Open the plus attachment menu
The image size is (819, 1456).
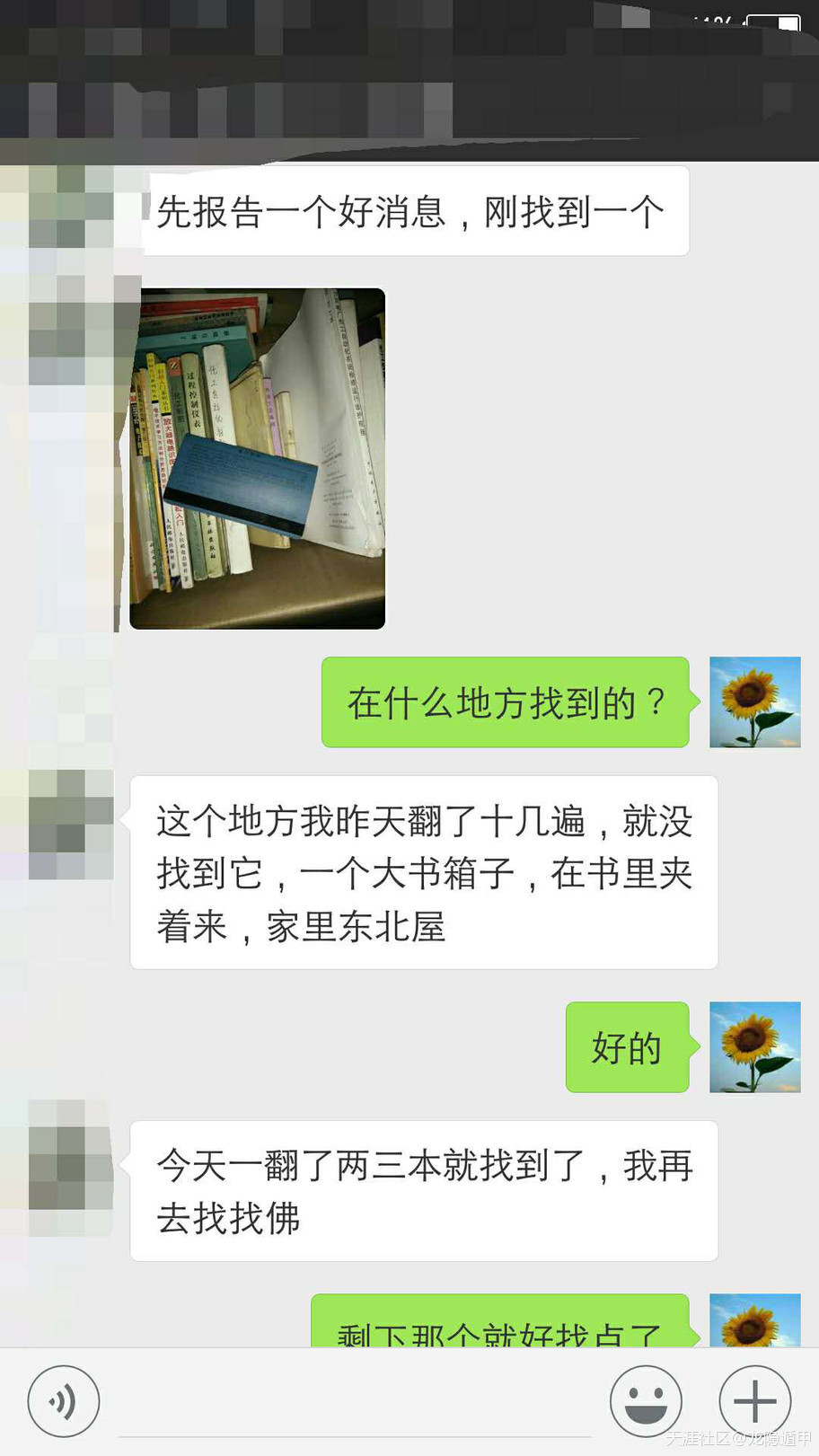pos(754,1401)
